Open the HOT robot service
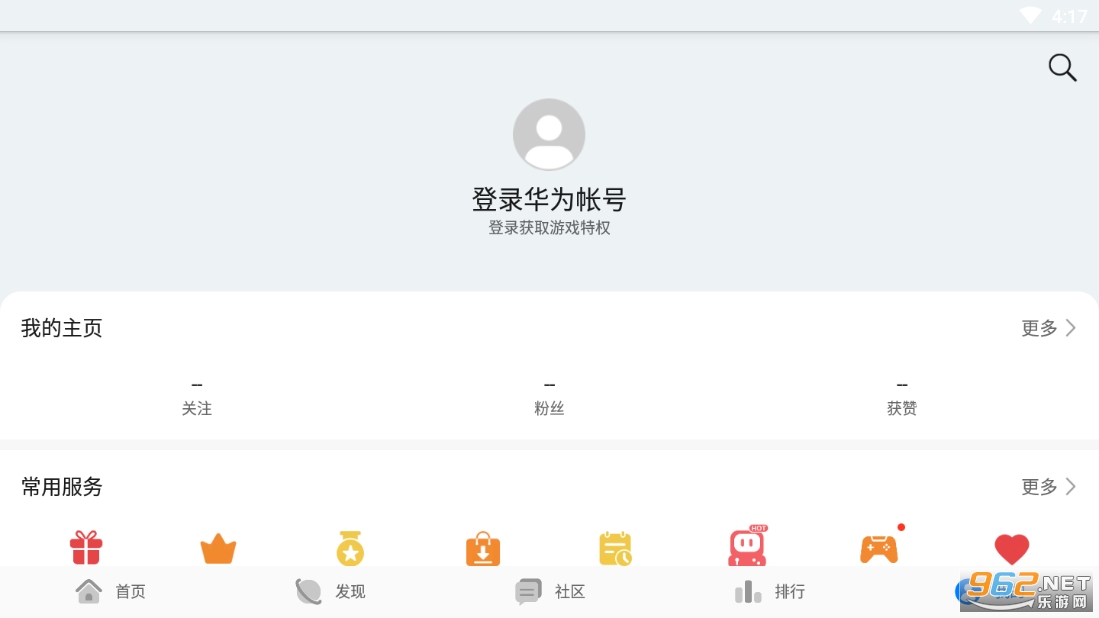Image resolution: width=1099 pixels, height=618 pixels. pyautogui.click(x=747, y=546)
